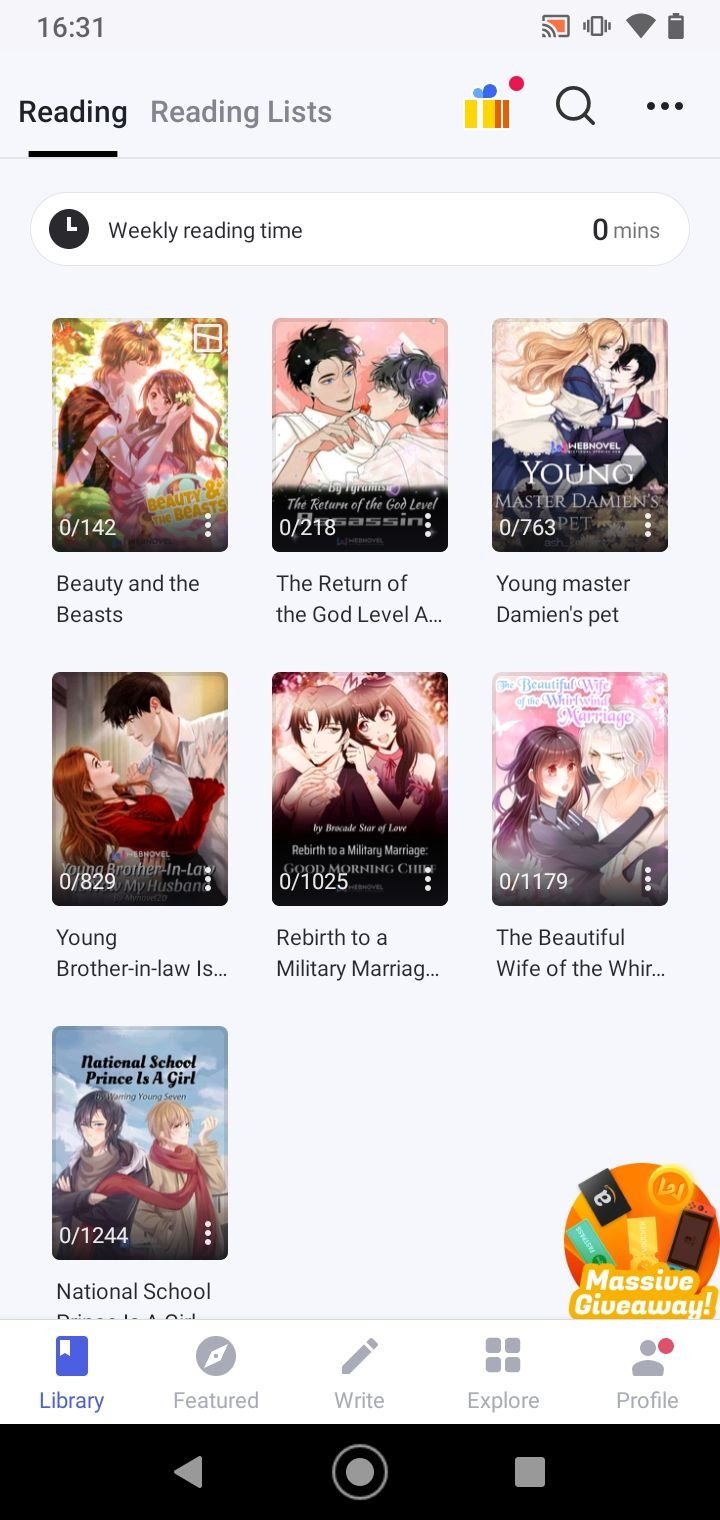
Task: Open the Massive Giveaway floating banner
Action: [x=642, y=1240]
